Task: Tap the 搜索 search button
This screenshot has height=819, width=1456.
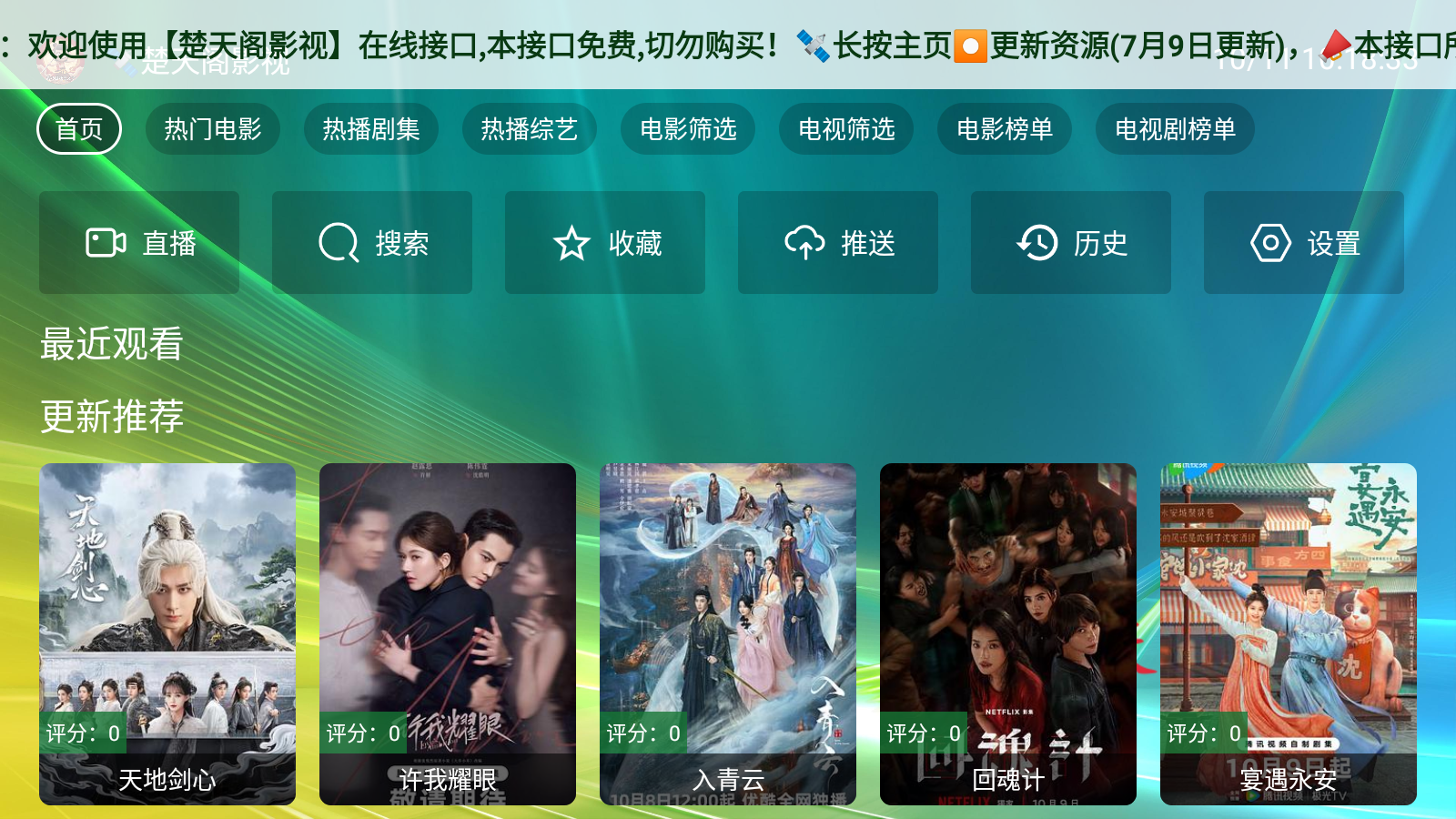Action: coord(372,243)
